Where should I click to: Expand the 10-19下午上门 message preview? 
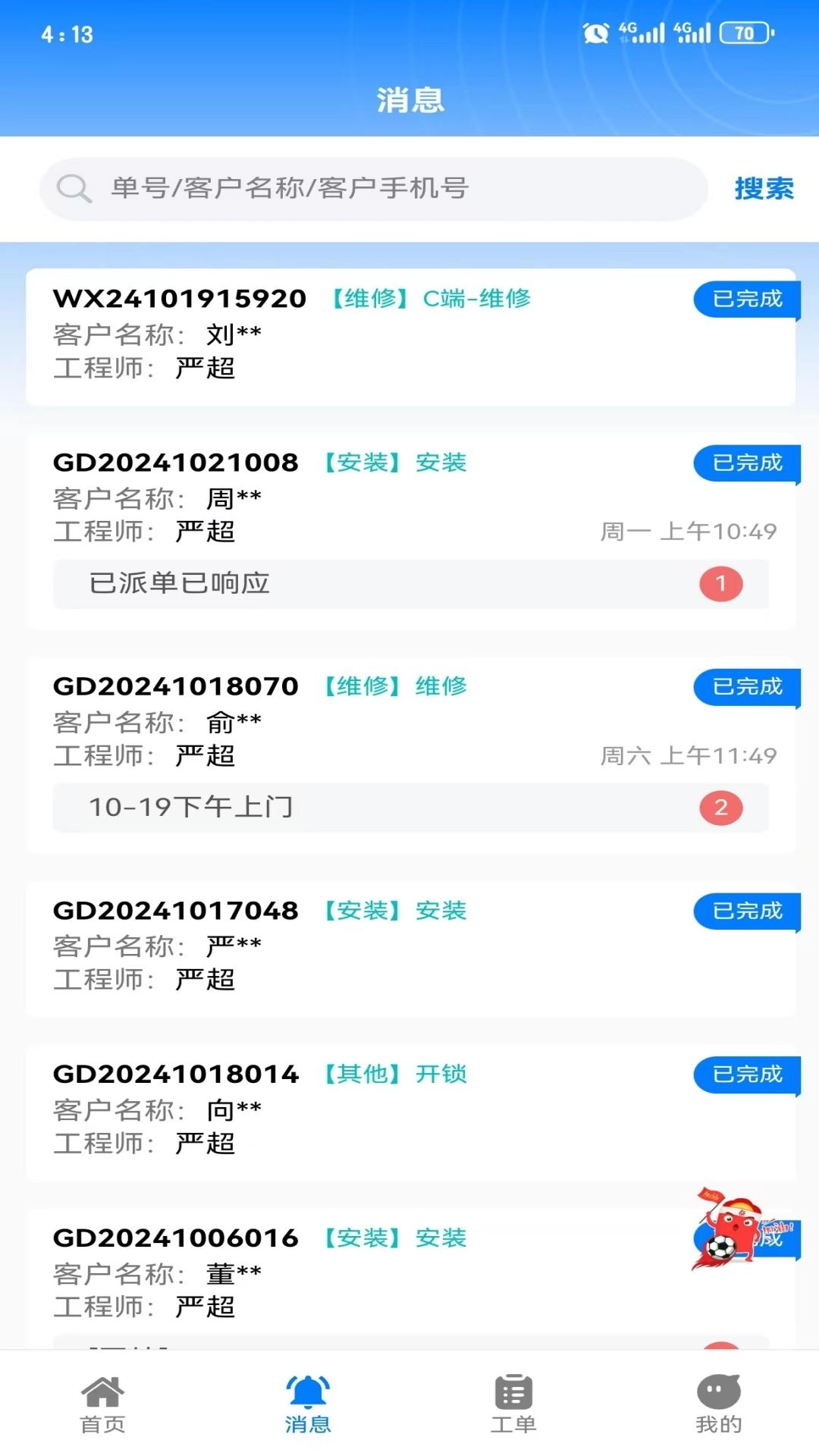pyautogui.click(x=409, y=807)
